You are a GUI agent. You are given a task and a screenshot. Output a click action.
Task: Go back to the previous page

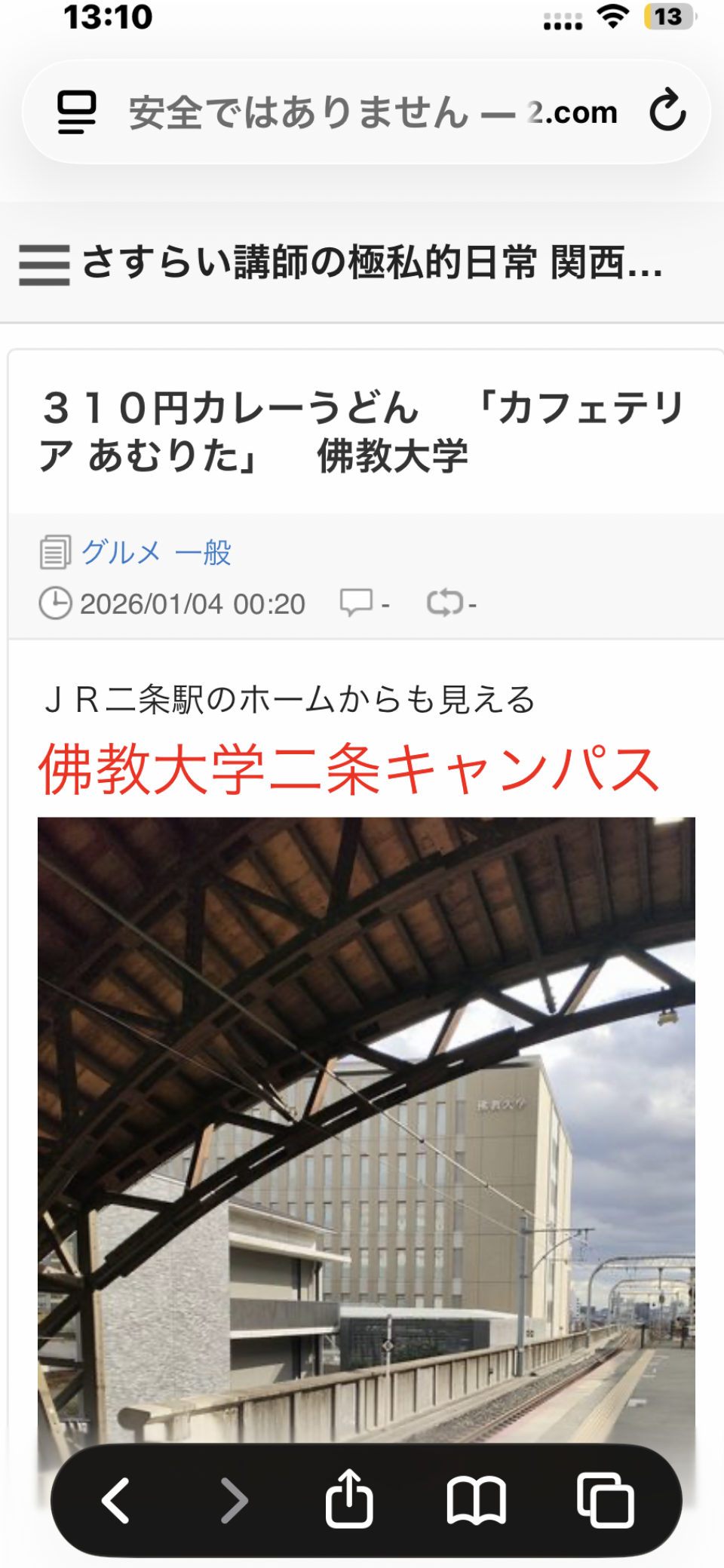click(x=116, y=1501)
